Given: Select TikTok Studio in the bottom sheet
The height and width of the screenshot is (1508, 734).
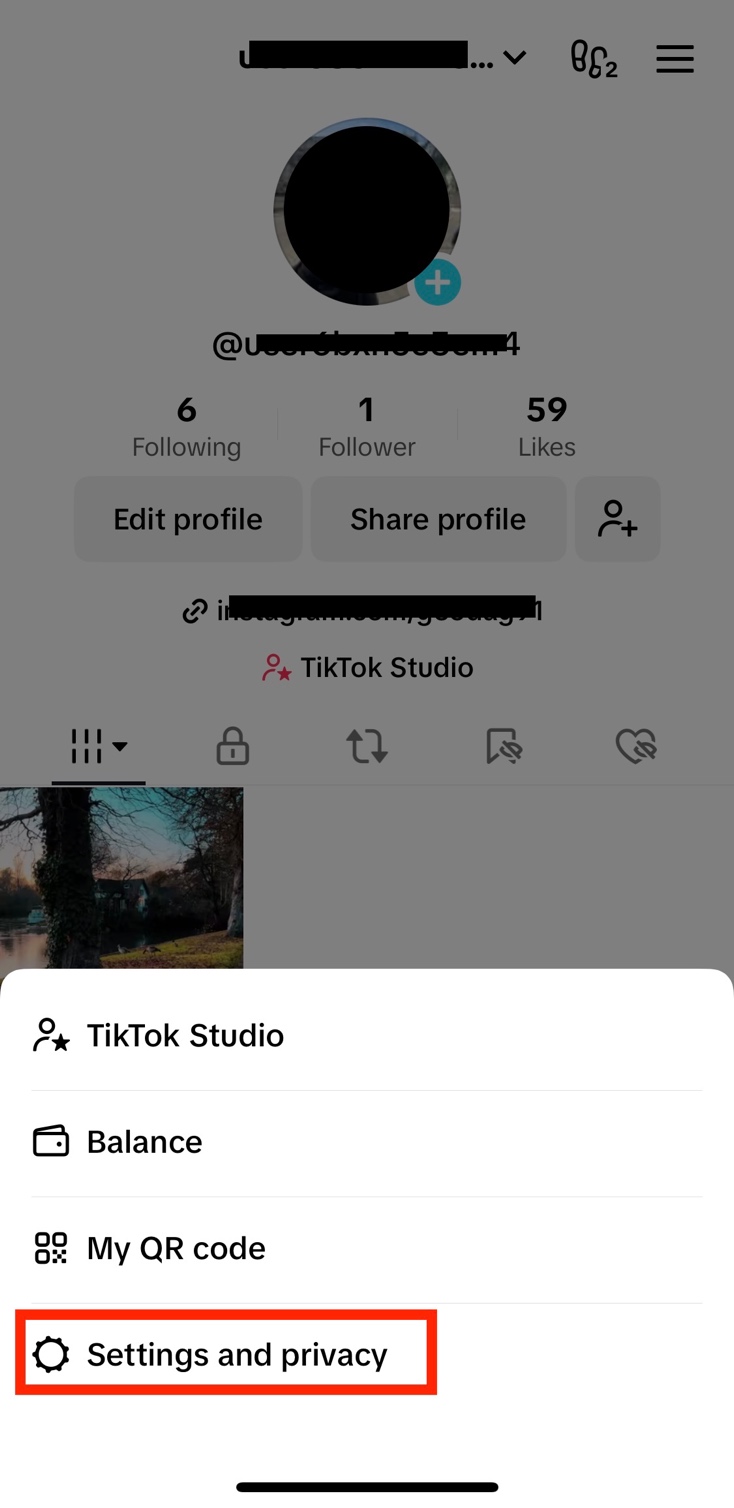Looking at the screenshot, I should 184,1035.
